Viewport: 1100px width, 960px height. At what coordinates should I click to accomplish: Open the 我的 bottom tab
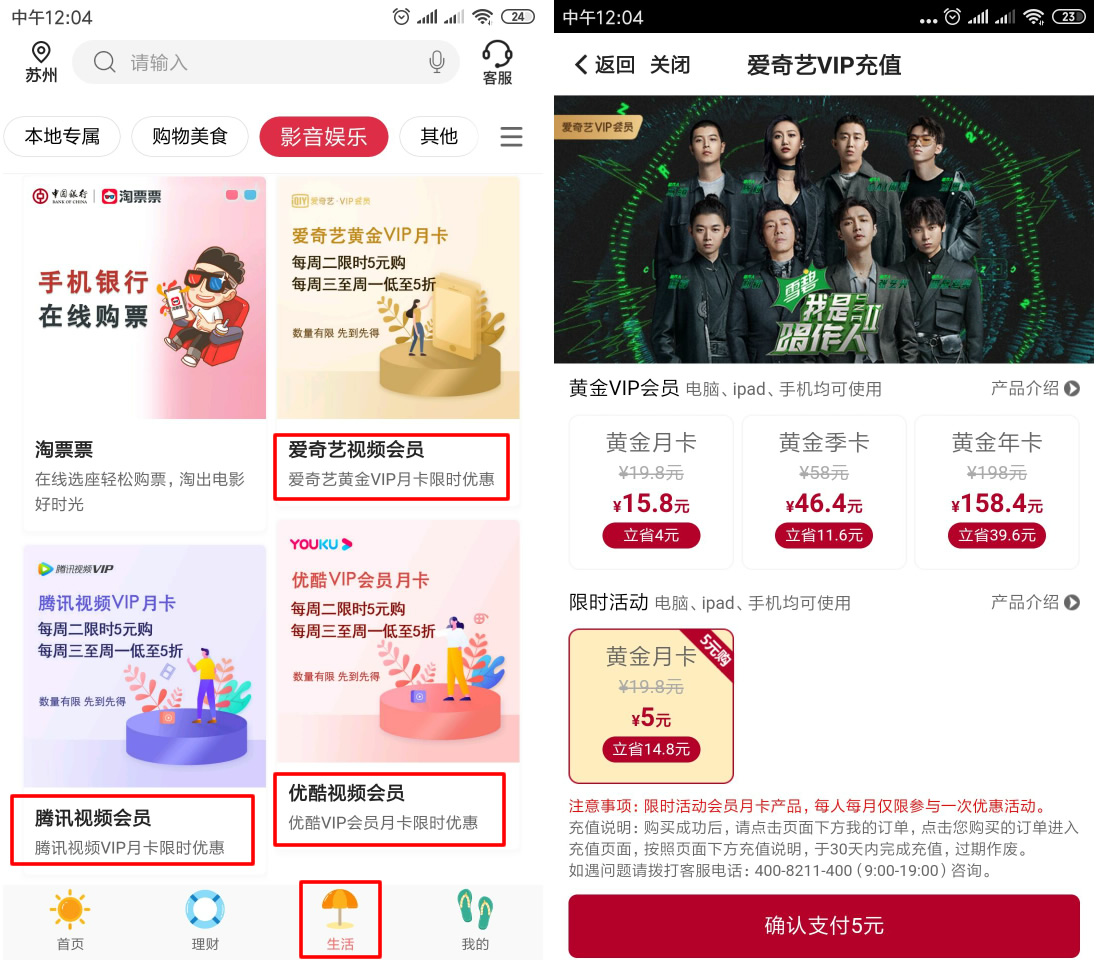pos(475,920)
